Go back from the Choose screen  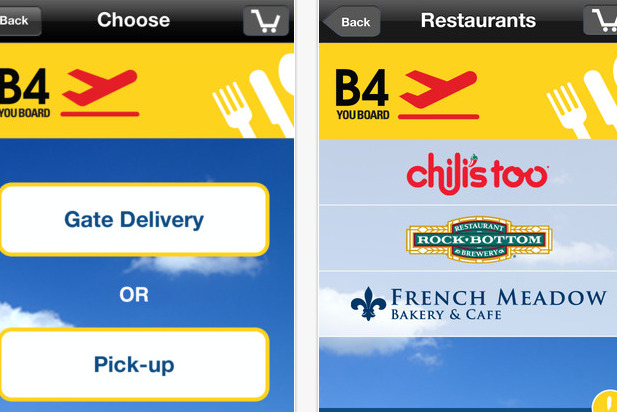tap(19, 20)
